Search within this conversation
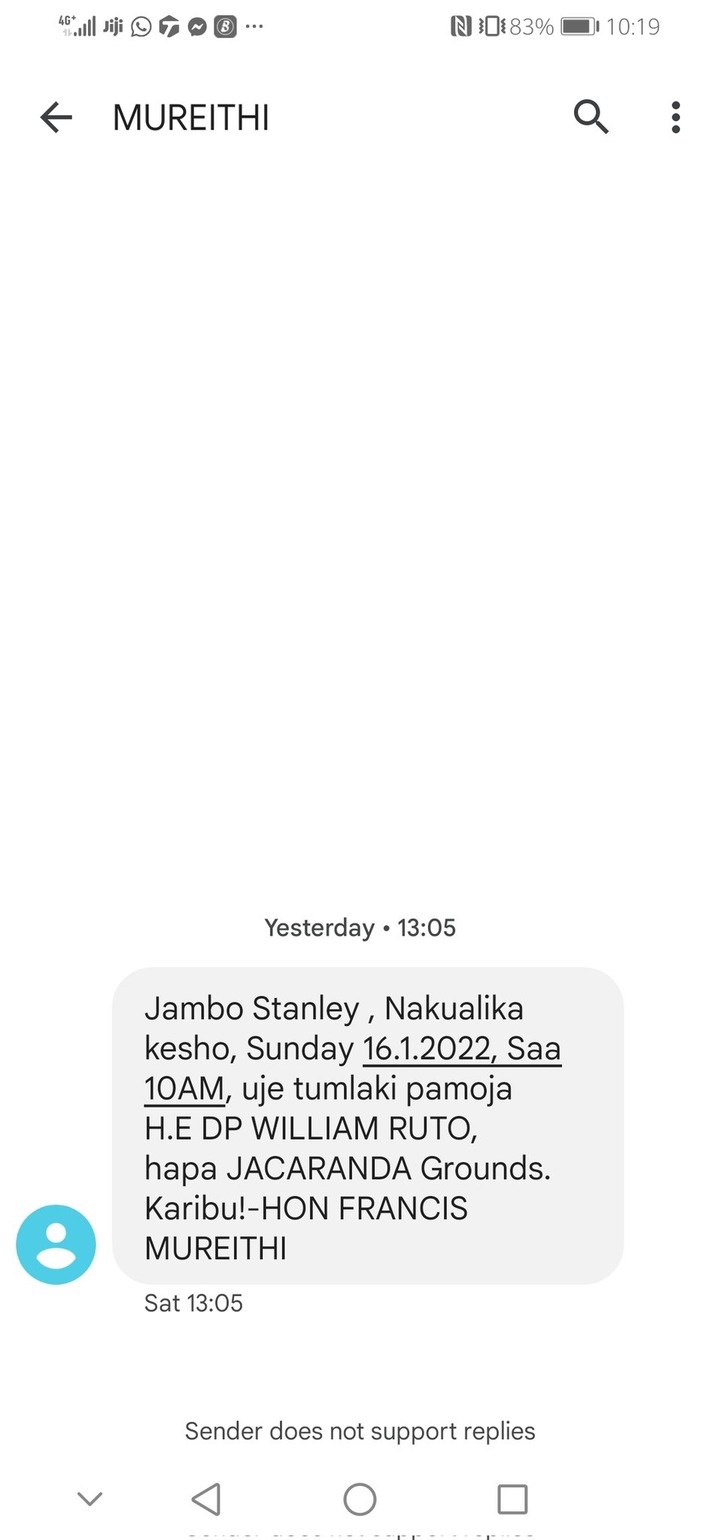This screenshot has height=1540, width=720. pyautogui.click(x=591, y=117)
